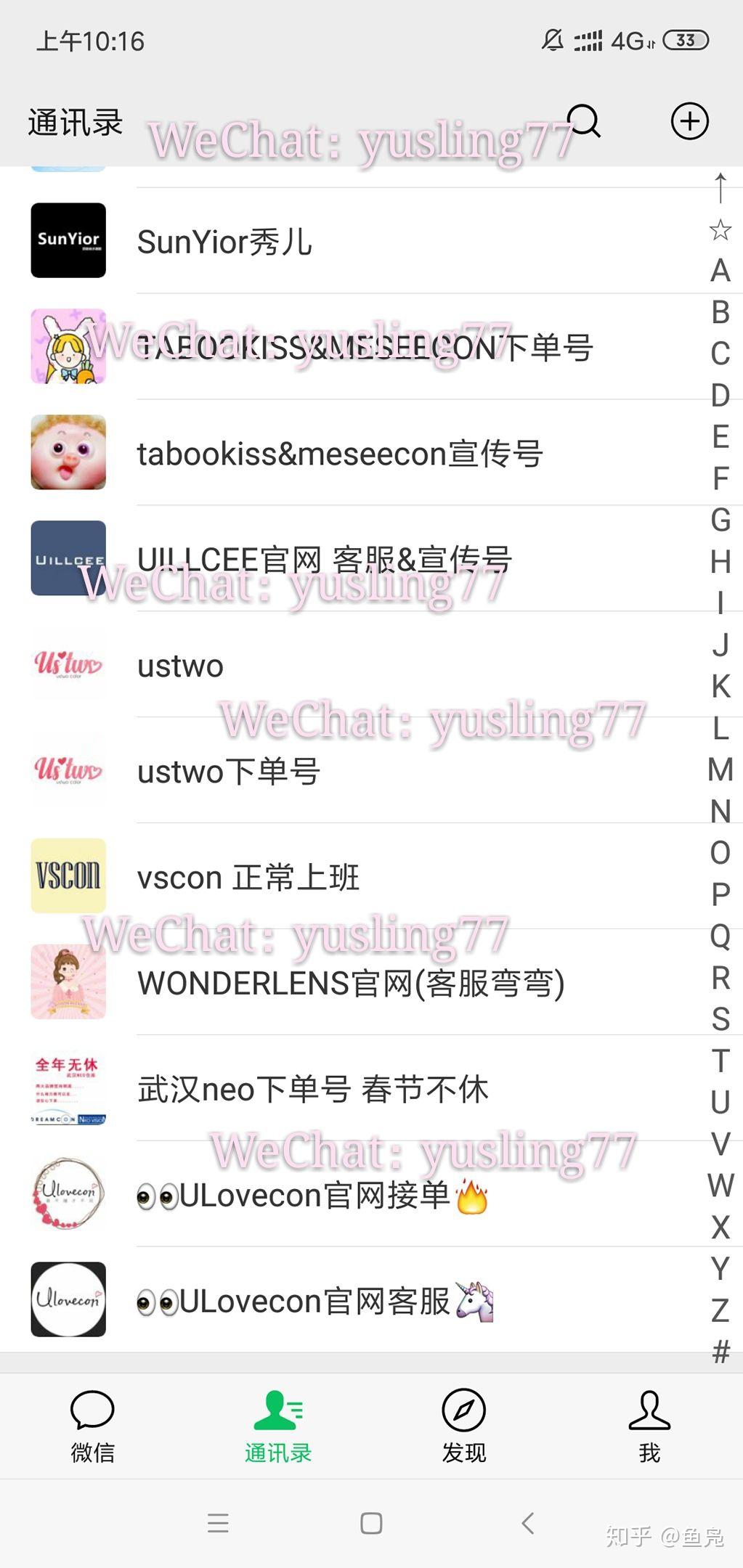Switch to the 发现 discover tab
This screenshot has width=743, height=1568.
point(463,1424)
